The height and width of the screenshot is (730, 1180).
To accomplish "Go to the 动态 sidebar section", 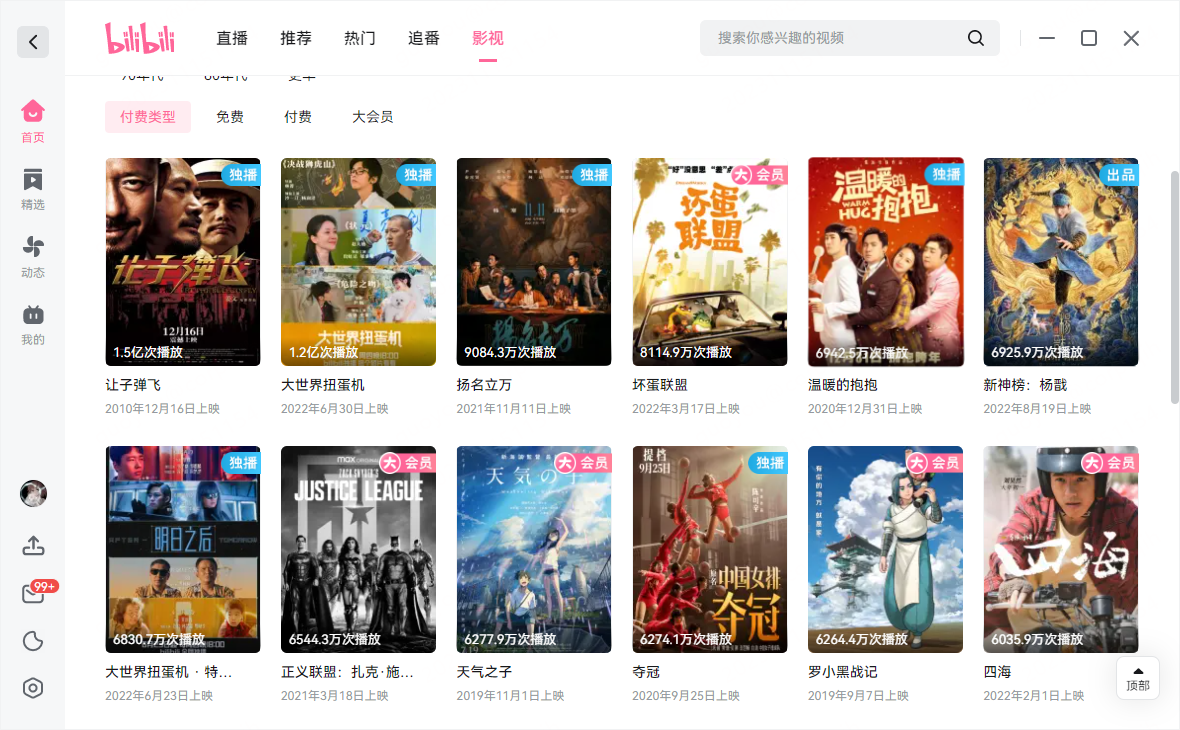I will click(33, 256).
